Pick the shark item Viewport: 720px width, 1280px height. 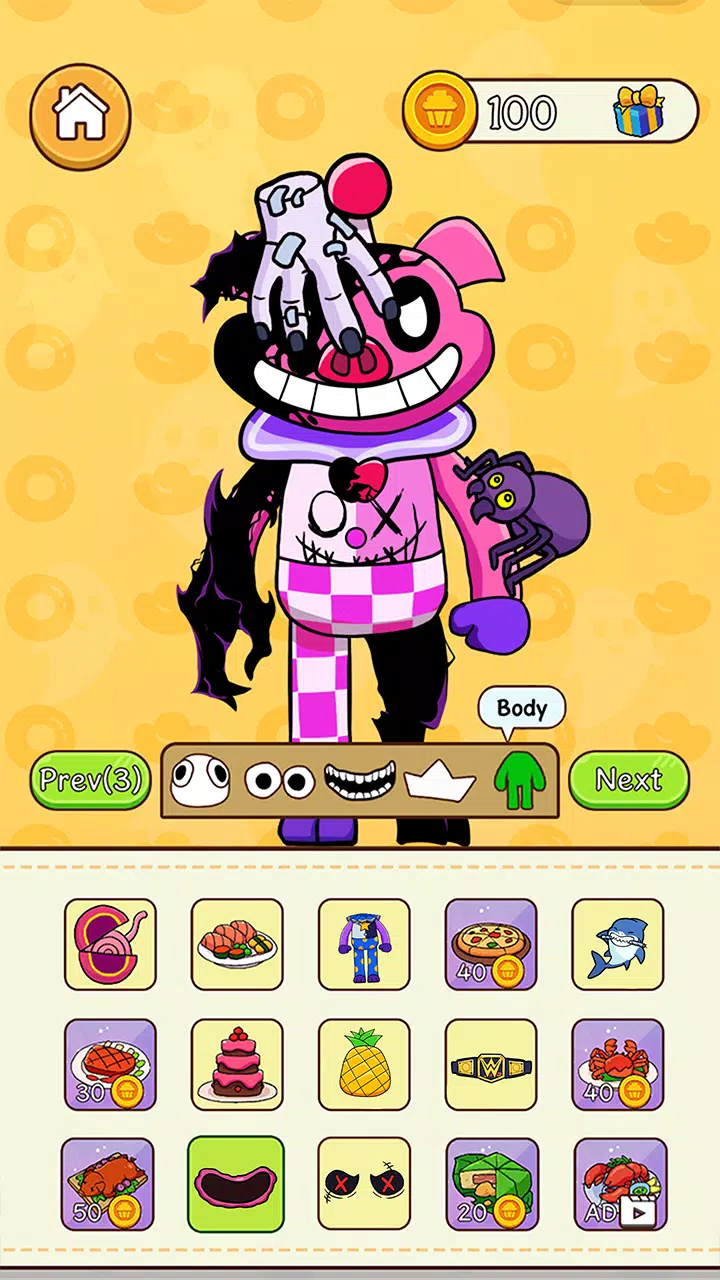[x=617, y=944]
